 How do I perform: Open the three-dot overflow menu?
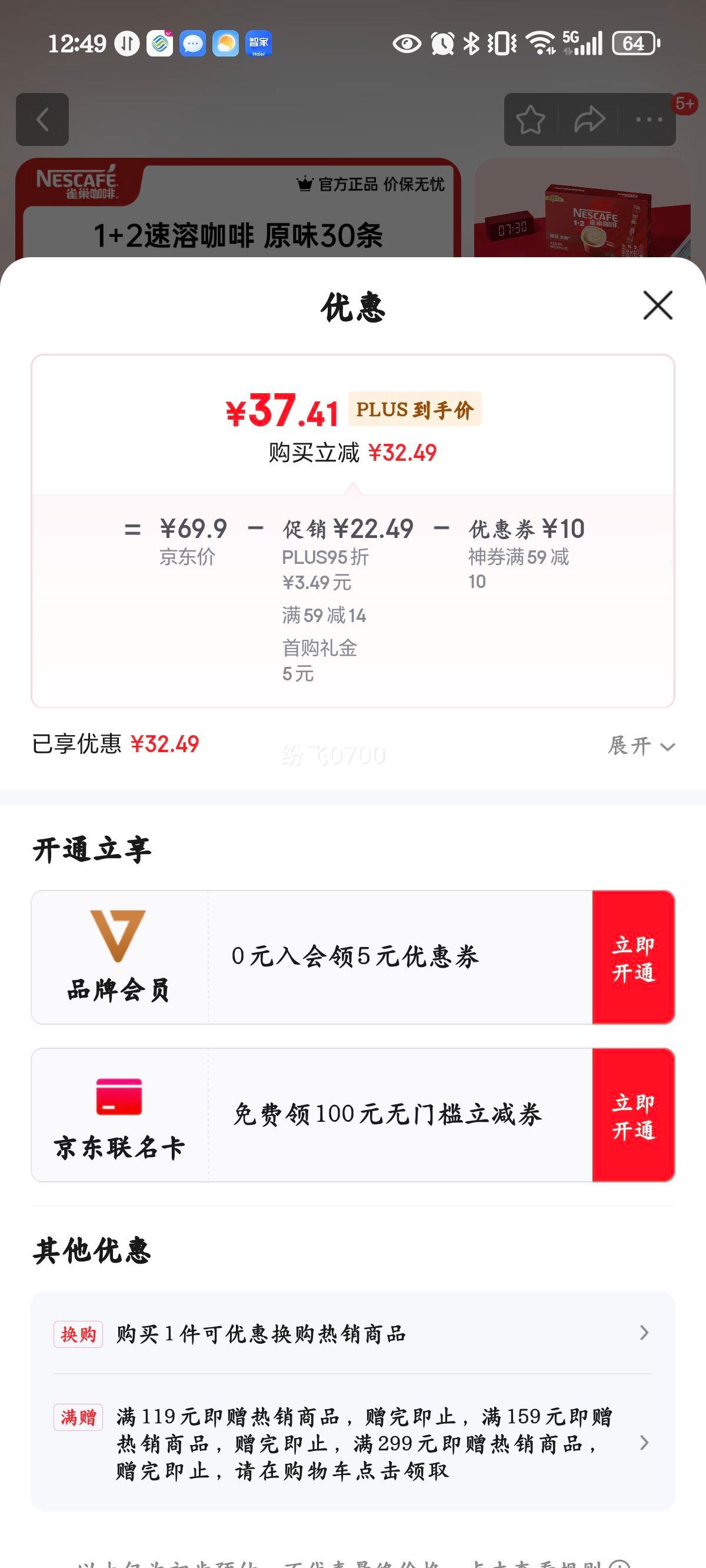pos(649,119)
